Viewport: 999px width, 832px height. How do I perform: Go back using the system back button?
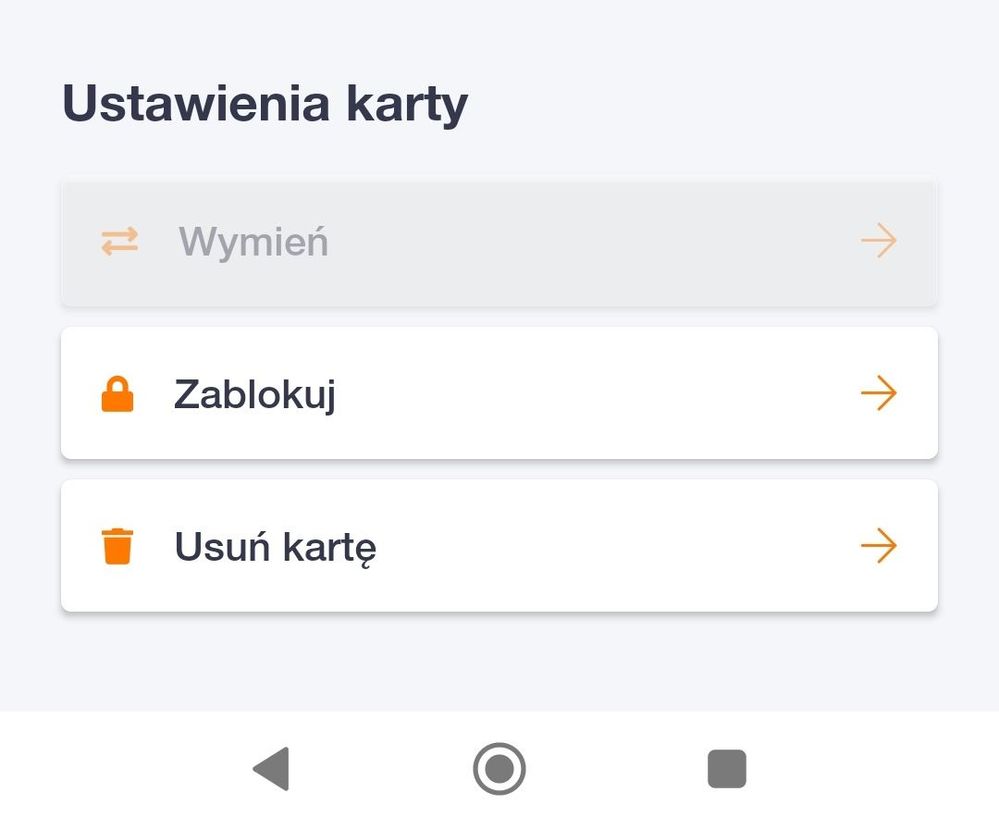[x=271, y=769]
